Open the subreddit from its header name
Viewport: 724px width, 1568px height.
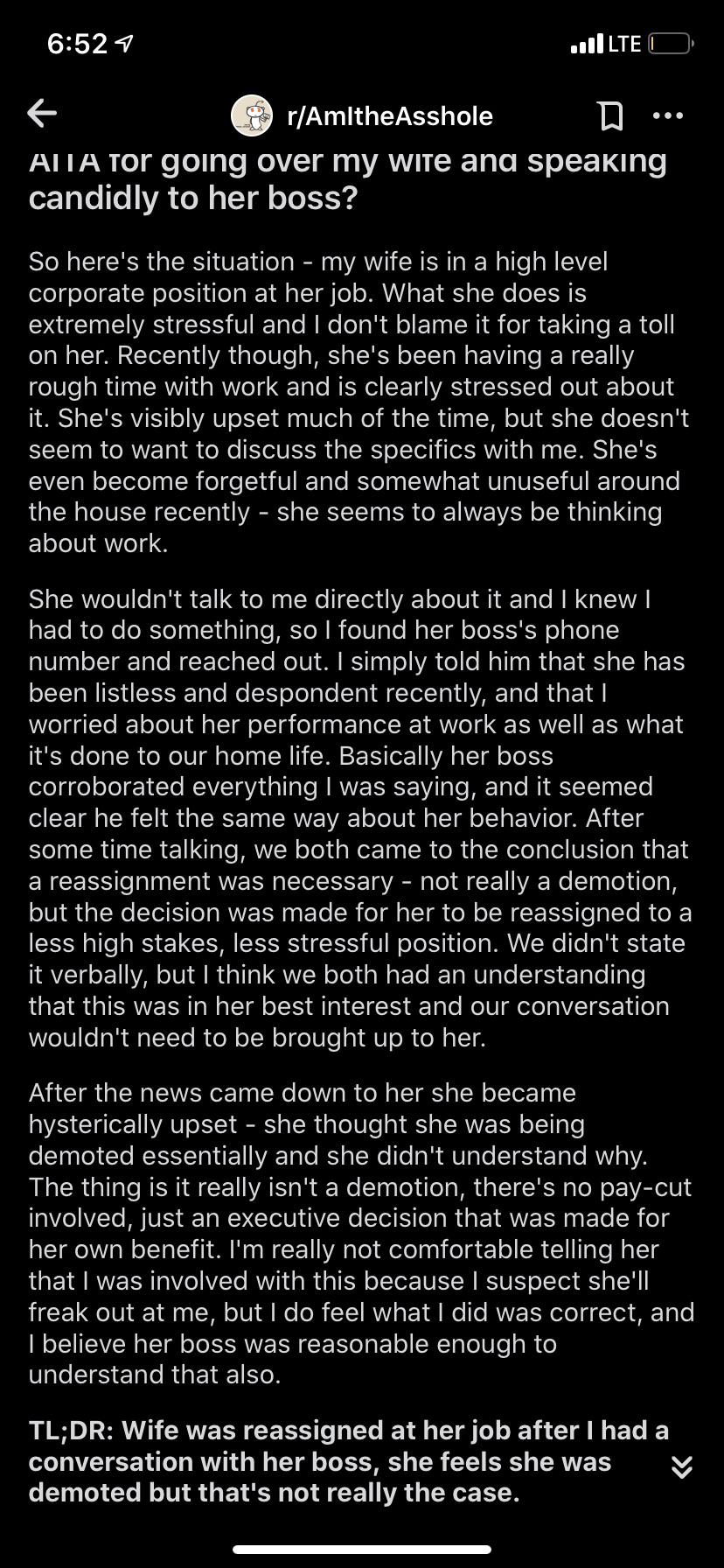tap(390, 115)
